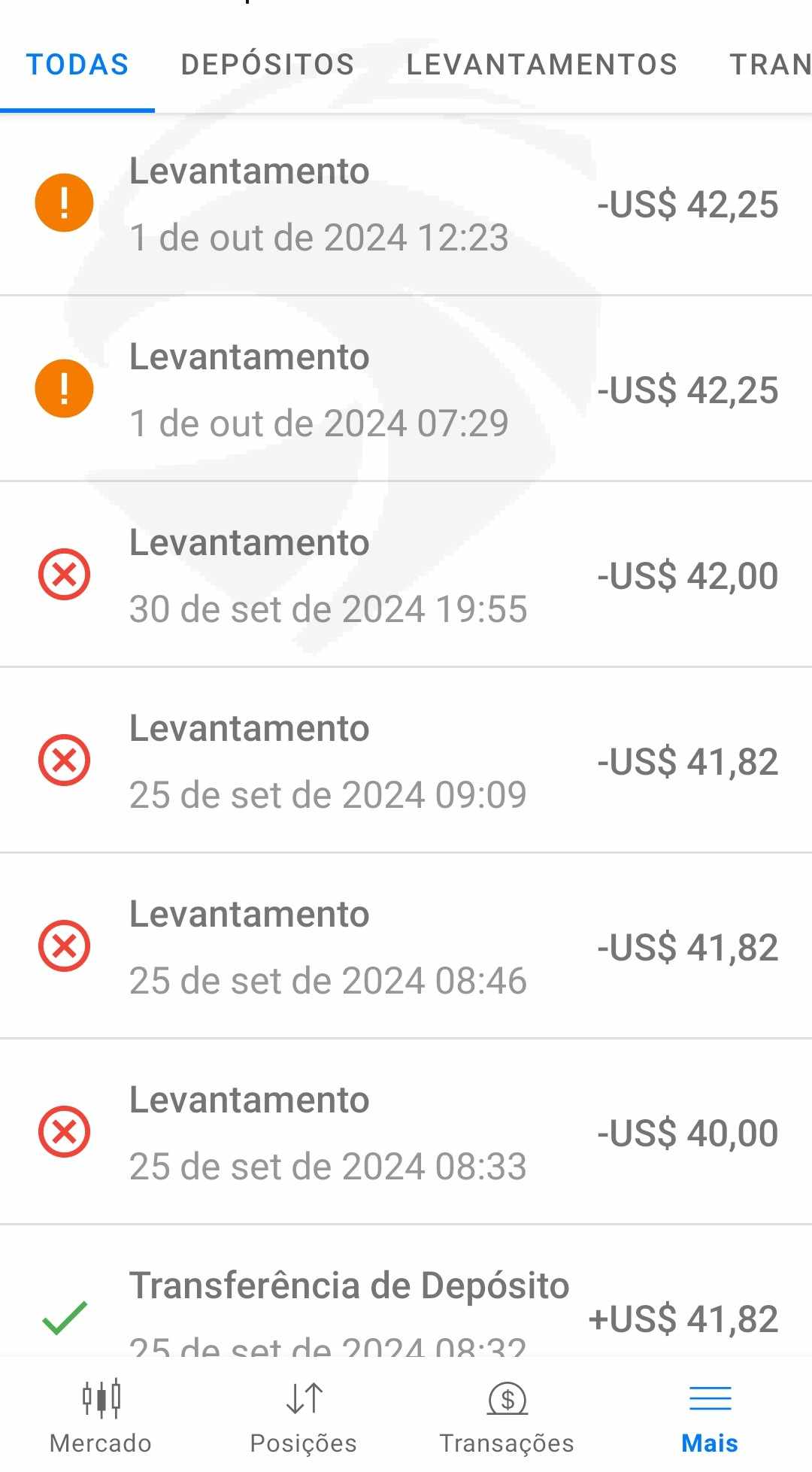View the withdrawal from 25 de set 09:09
812x1472 pixels.
tap(406, 761)
